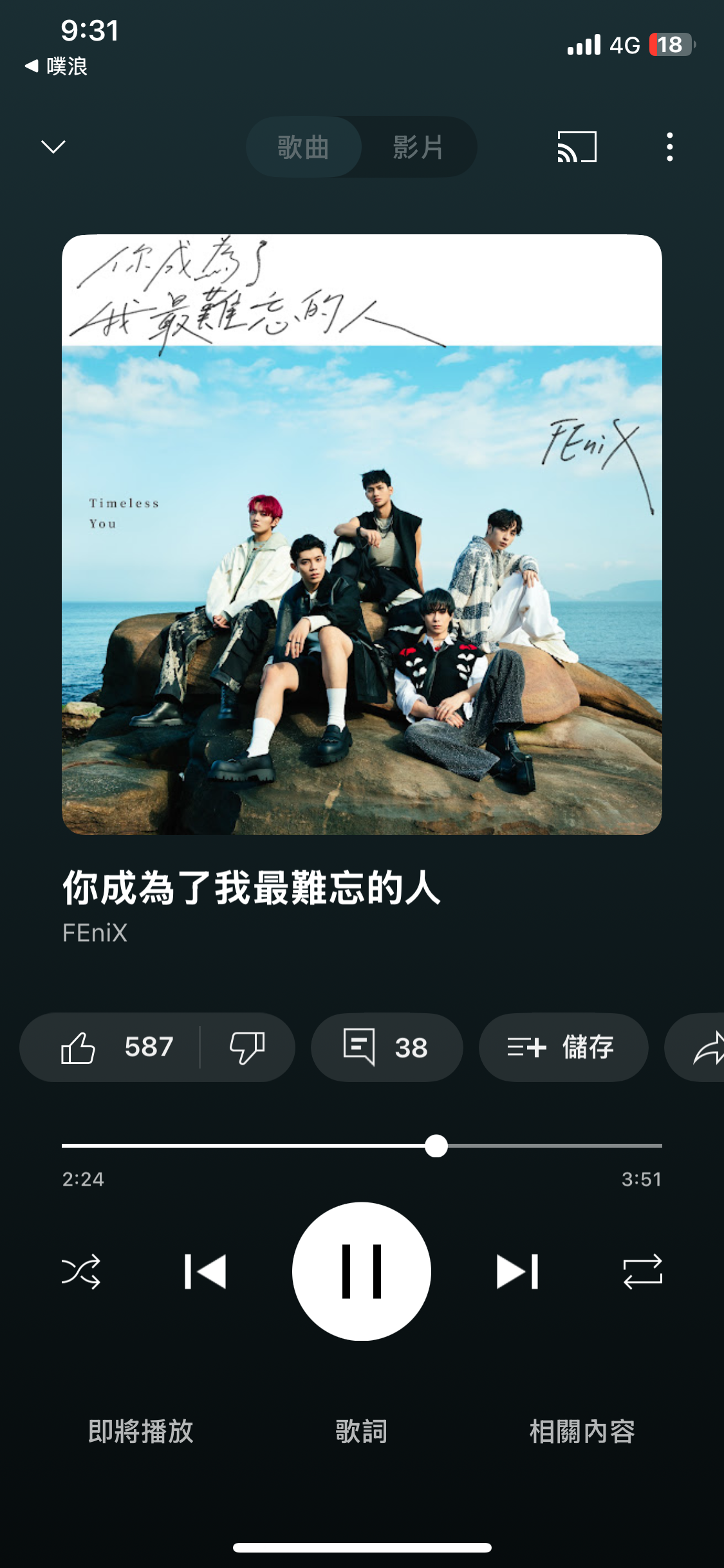Open the three-dot overflow menu

(x=670, y=147)
